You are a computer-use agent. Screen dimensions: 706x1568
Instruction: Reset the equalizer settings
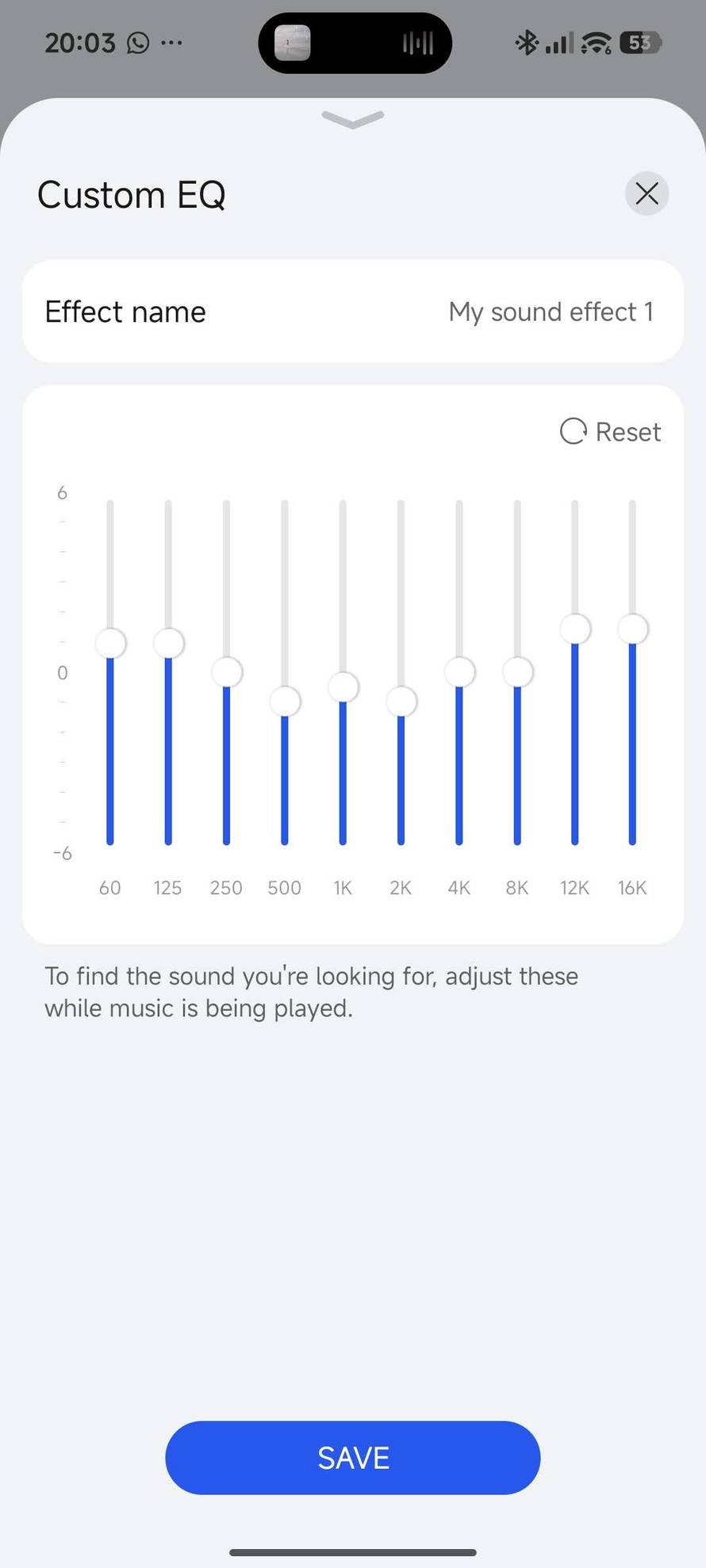click(610, 432)
